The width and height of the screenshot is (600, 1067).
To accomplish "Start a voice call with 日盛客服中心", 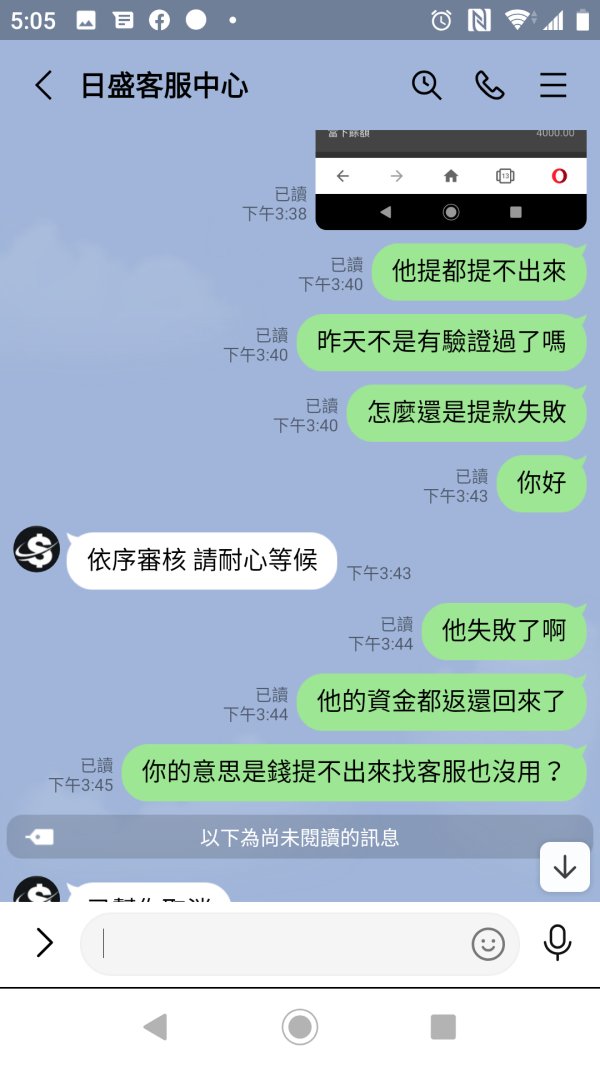I will tap(490, 86).
